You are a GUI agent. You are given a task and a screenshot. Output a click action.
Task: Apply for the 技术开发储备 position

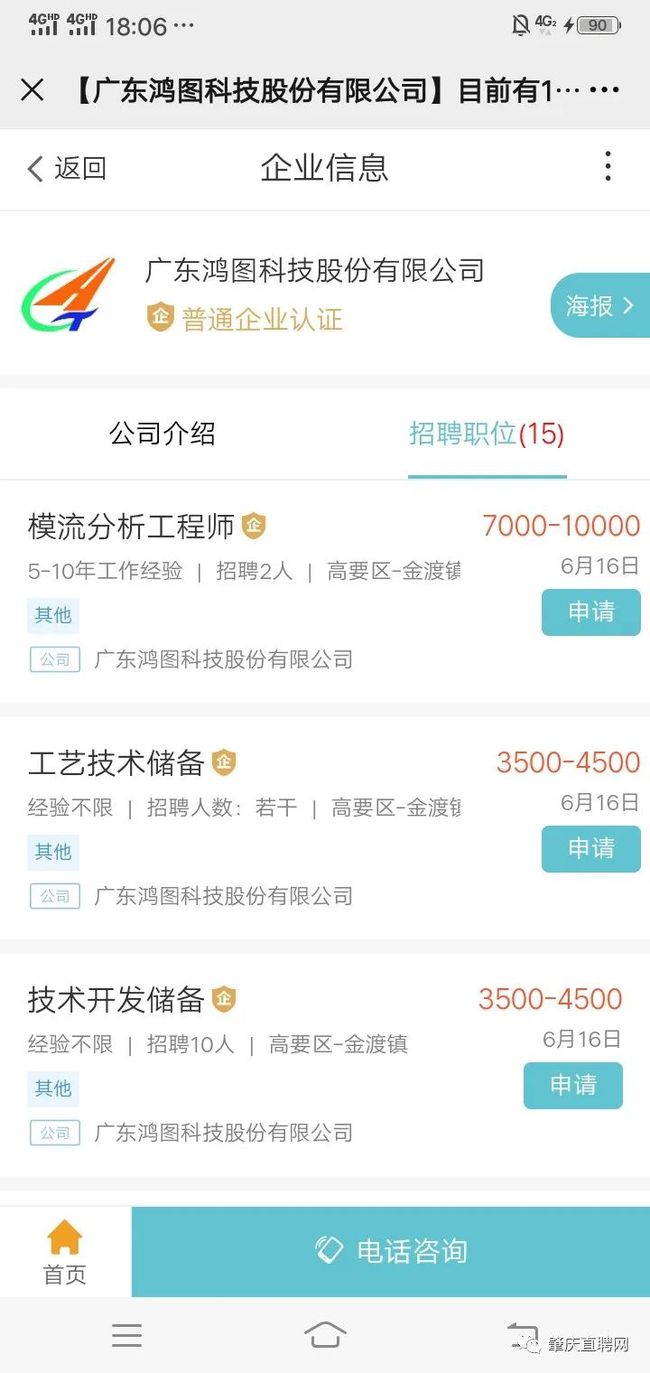573,1086
